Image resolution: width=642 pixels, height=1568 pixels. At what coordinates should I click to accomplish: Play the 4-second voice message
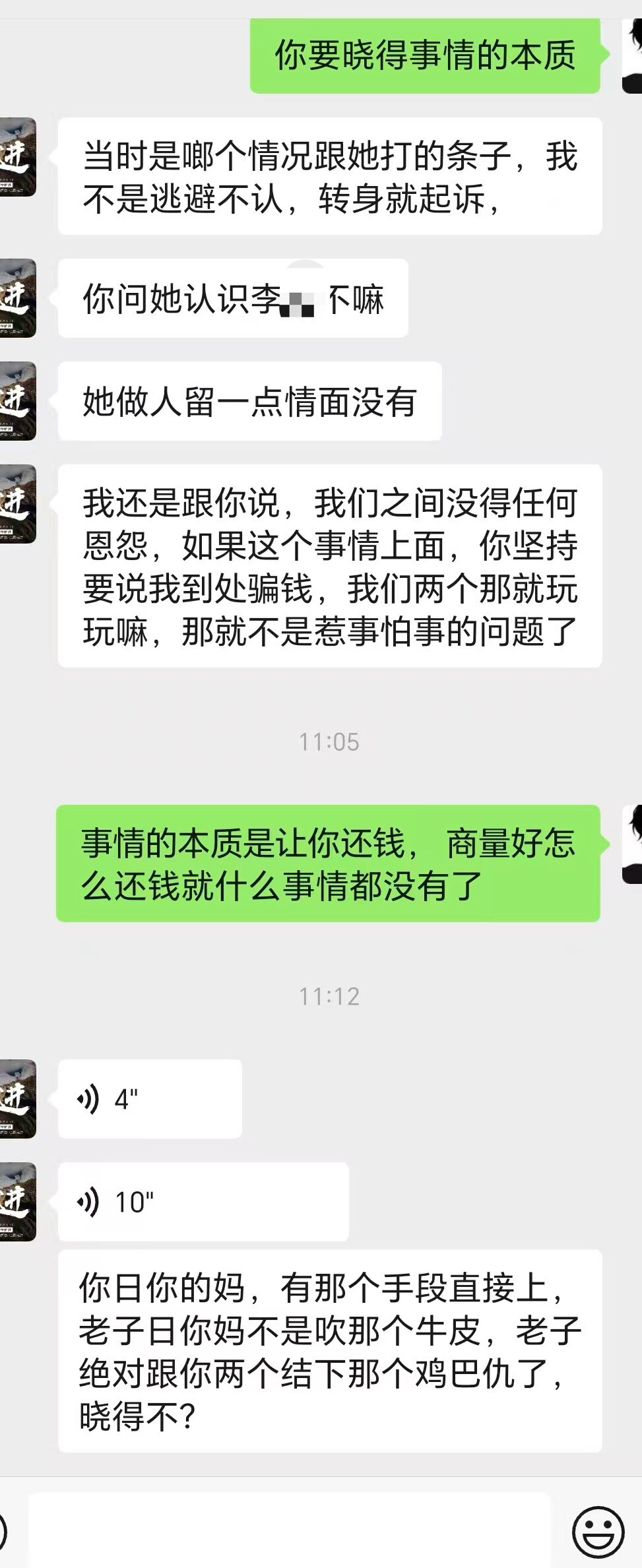tap(149, 1099)
